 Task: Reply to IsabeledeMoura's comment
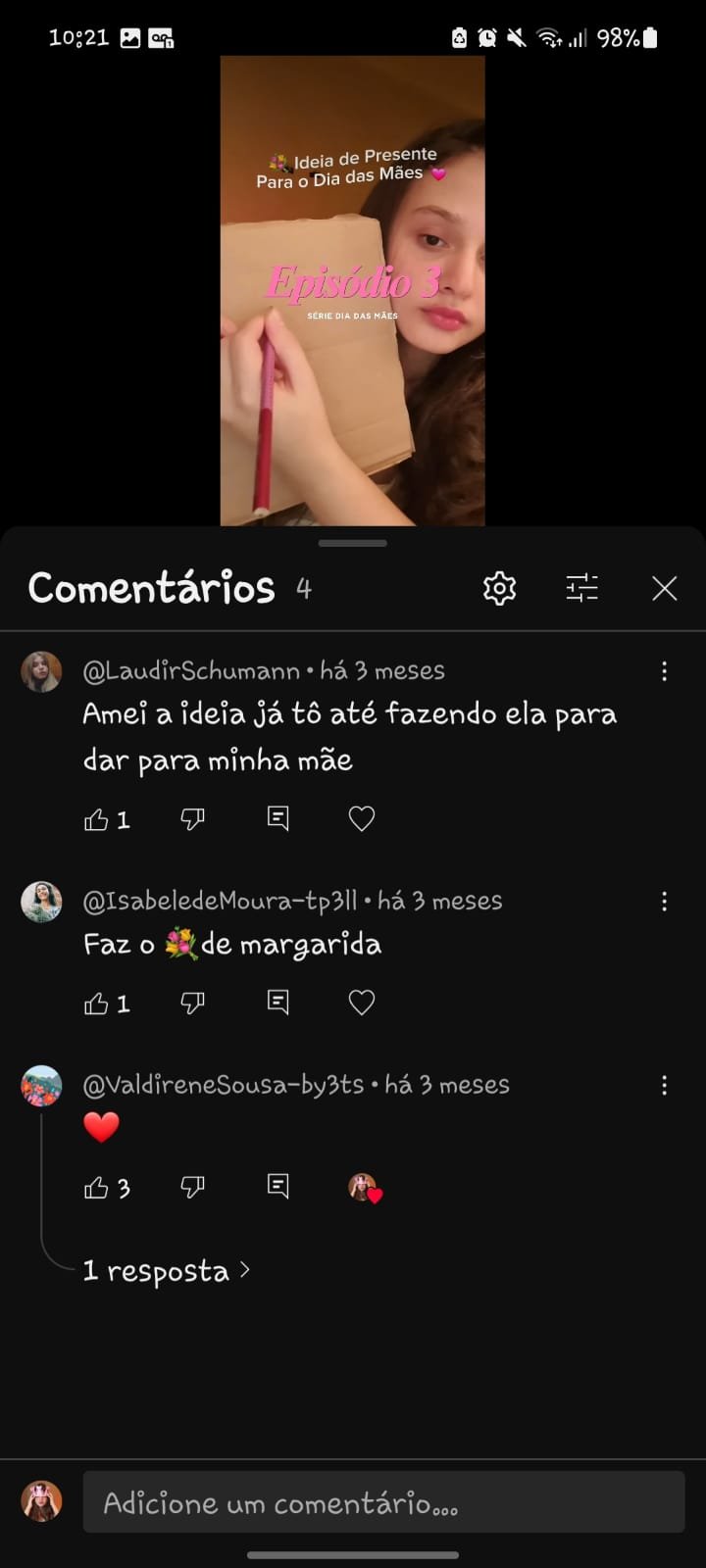pos(278,1004)
